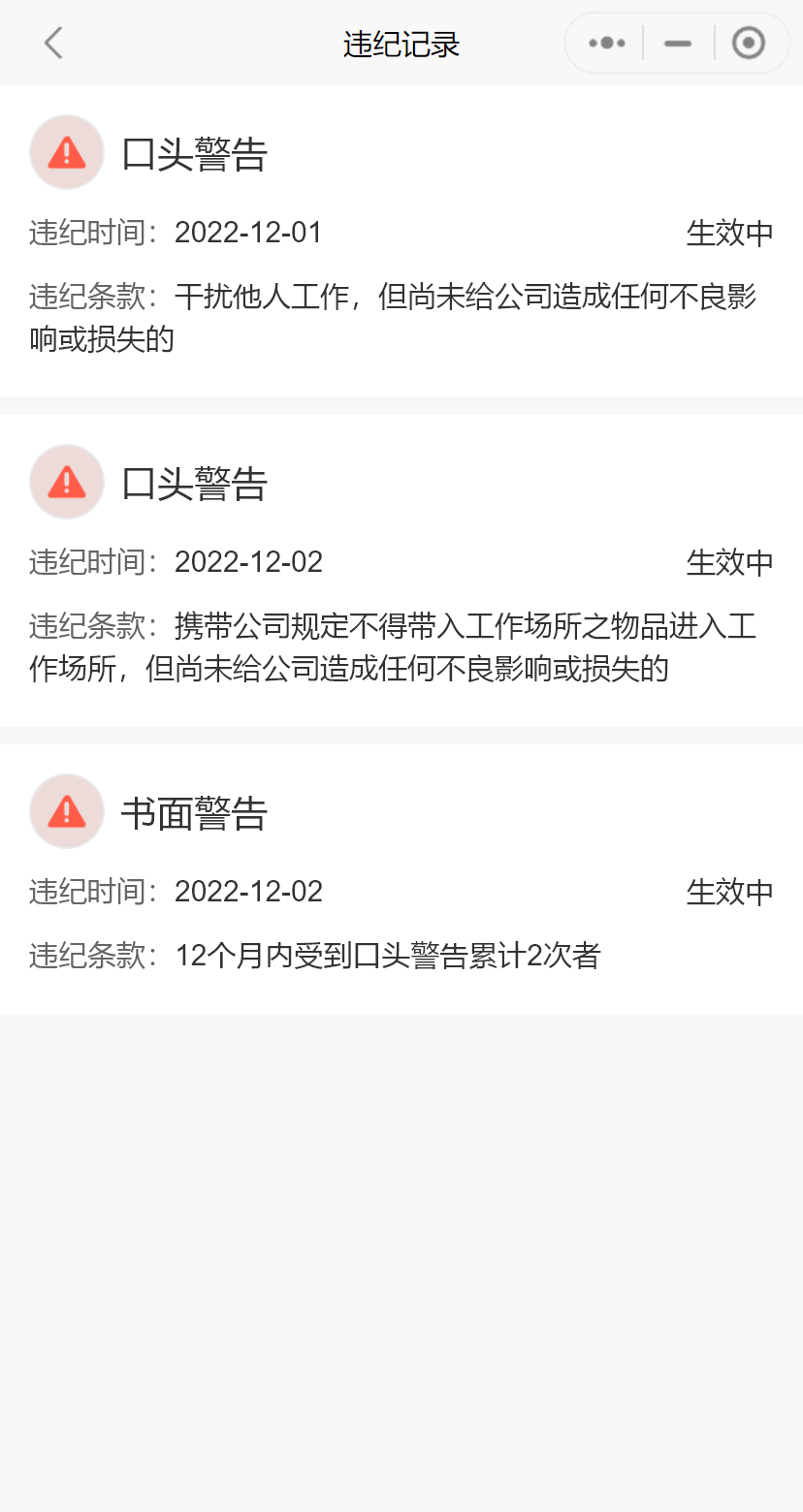This screenshot has height=1512, width=803.
Task: Go back using the top-left arrow
Action: pyautogui.click(x=53, y=43)
